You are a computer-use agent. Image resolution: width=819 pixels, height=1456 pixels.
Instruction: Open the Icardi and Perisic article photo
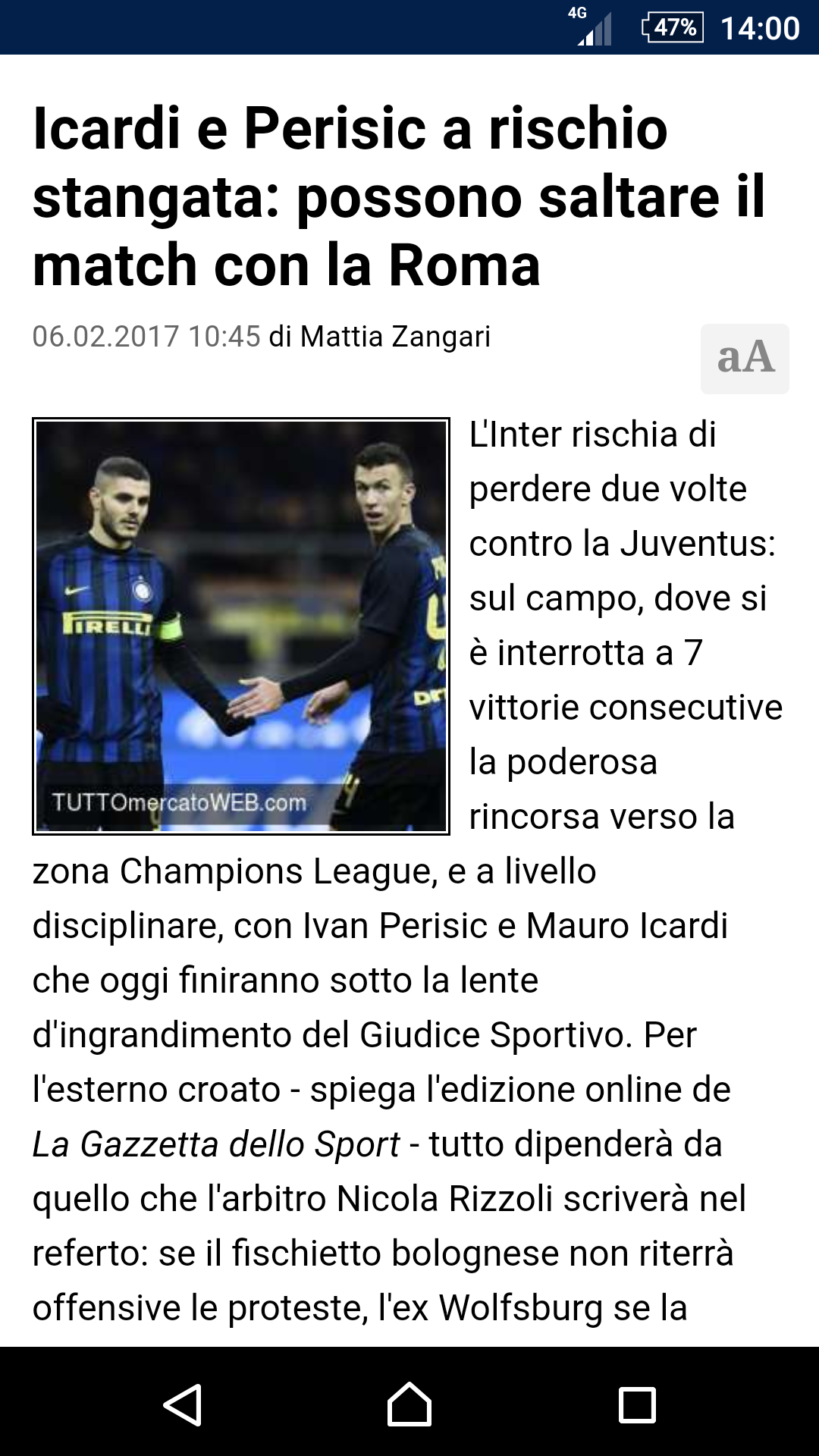tap(241, 626)
